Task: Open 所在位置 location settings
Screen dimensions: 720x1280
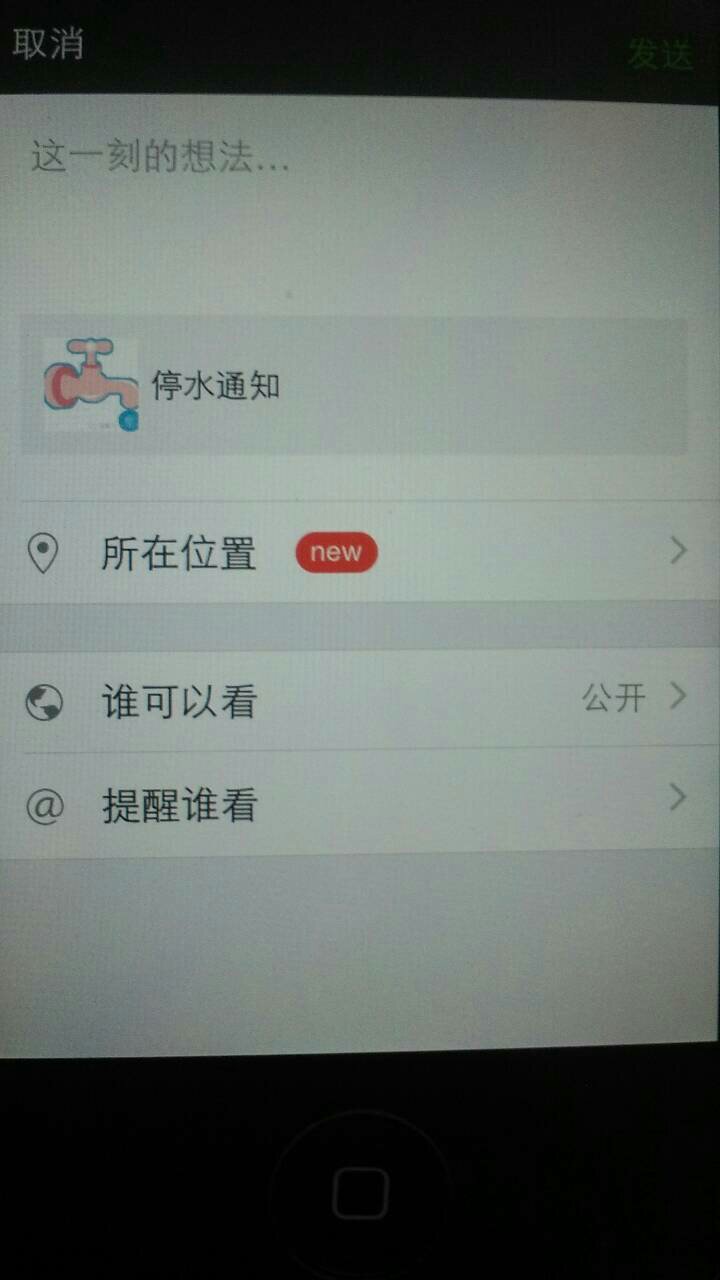Action: point(360,552)
